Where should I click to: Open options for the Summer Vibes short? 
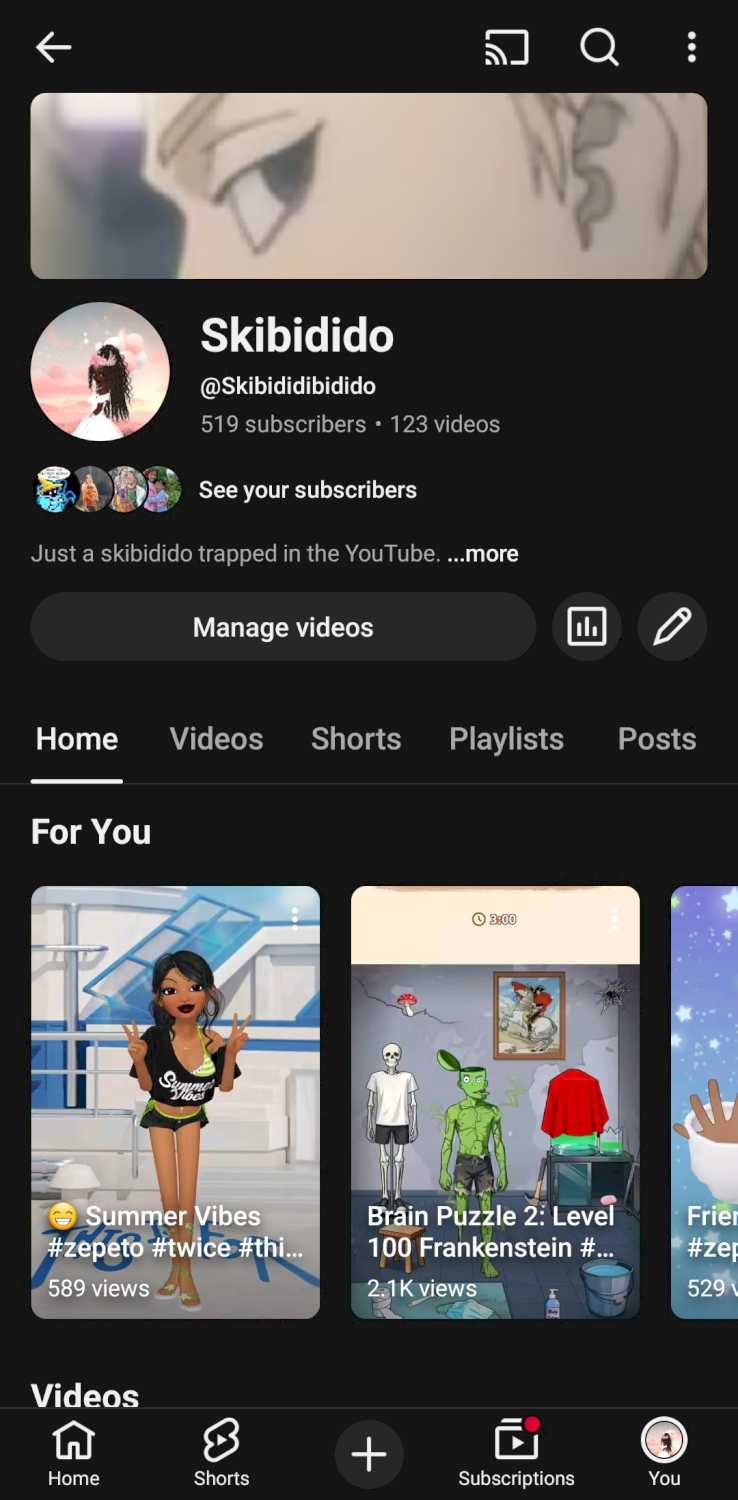295,919
